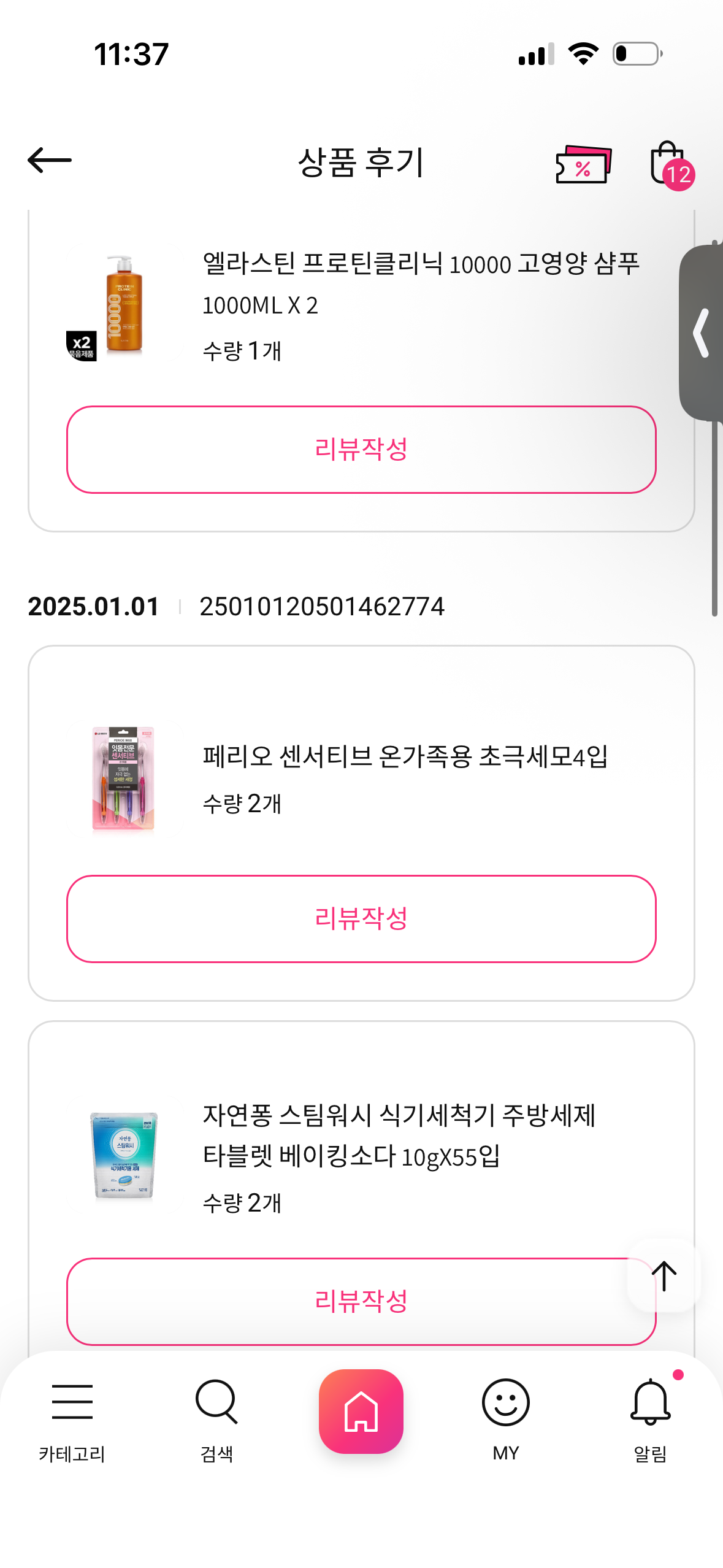This screenshot has height=1568, width=723.
Task: Jump back to the top of the list
Action: tap(664, 1275)
